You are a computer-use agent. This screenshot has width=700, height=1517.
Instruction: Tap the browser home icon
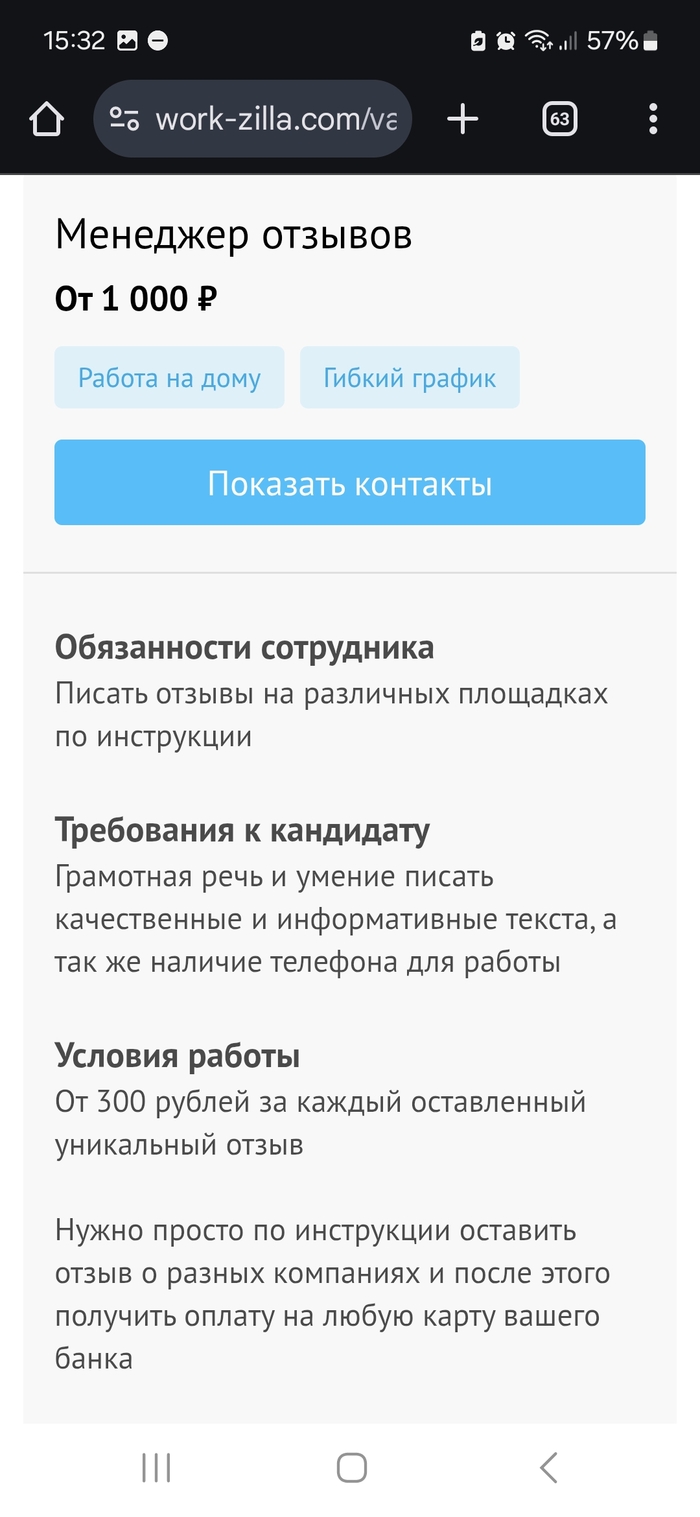45,120
